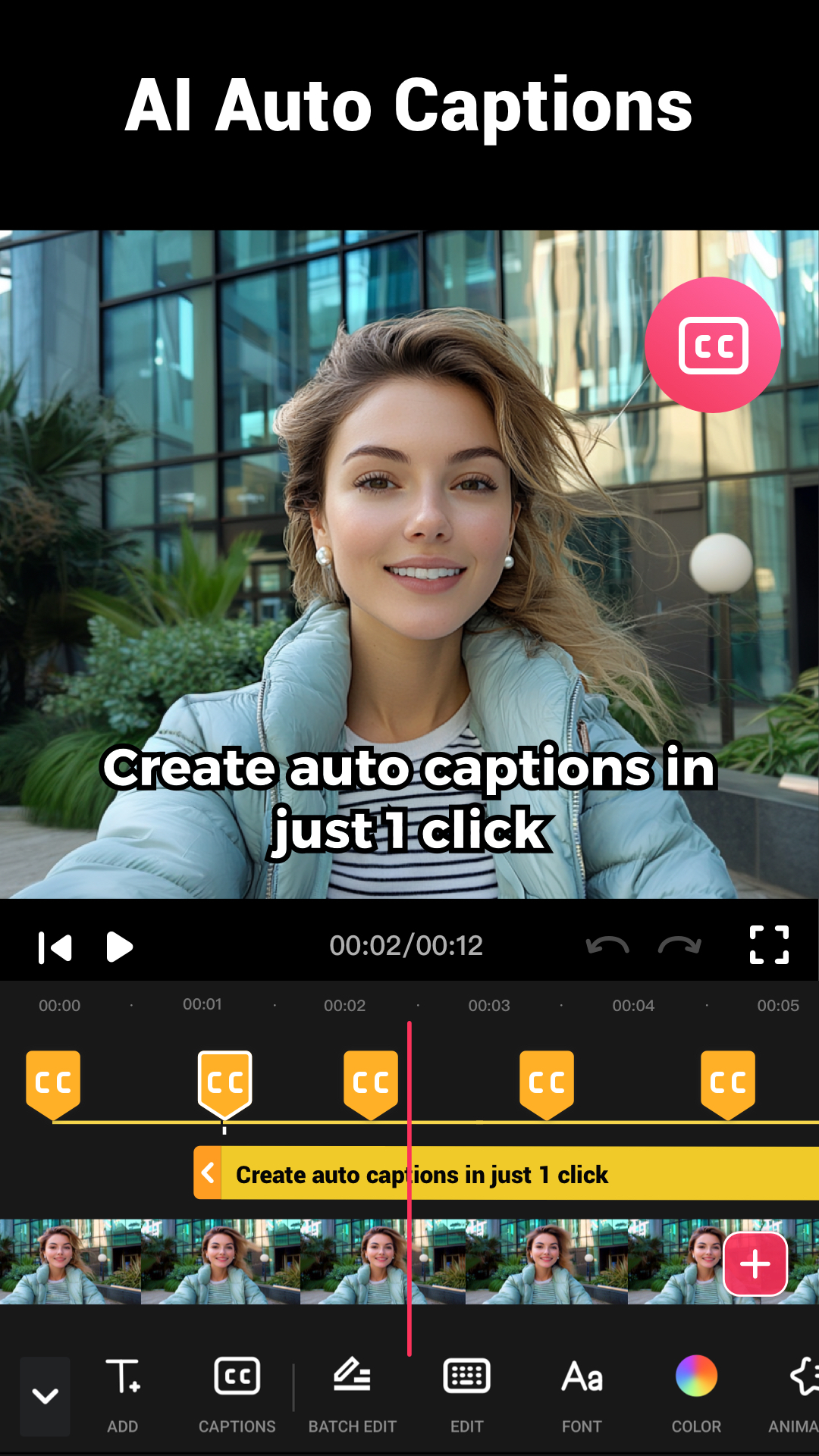Select the CC marker near 00:03

tap(547, 1083)
